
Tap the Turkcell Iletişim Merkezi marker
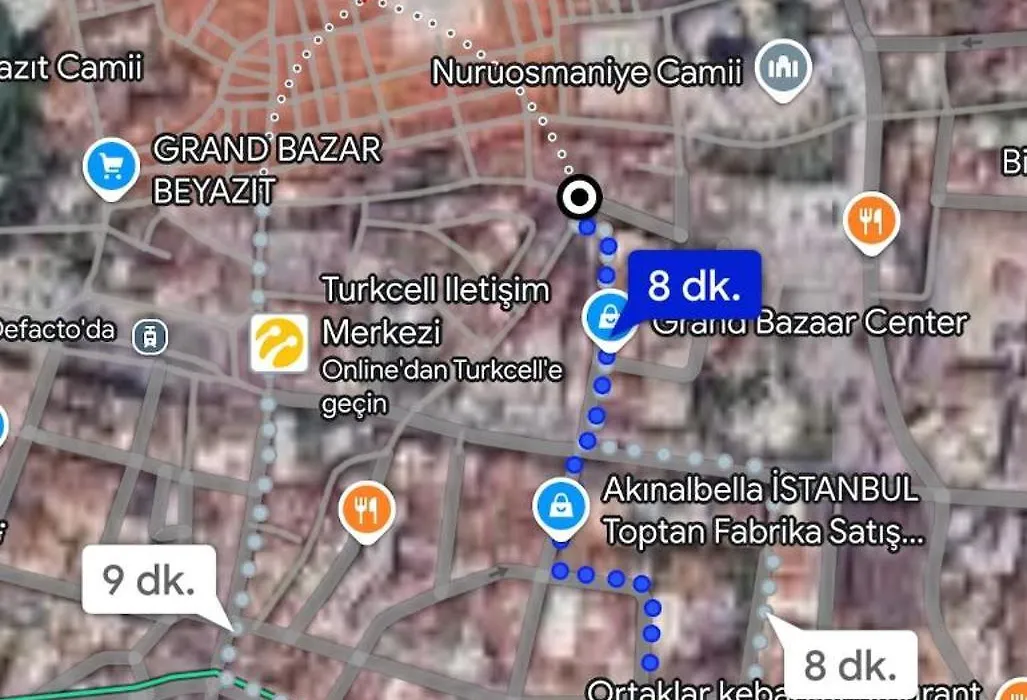click(279, 343)
